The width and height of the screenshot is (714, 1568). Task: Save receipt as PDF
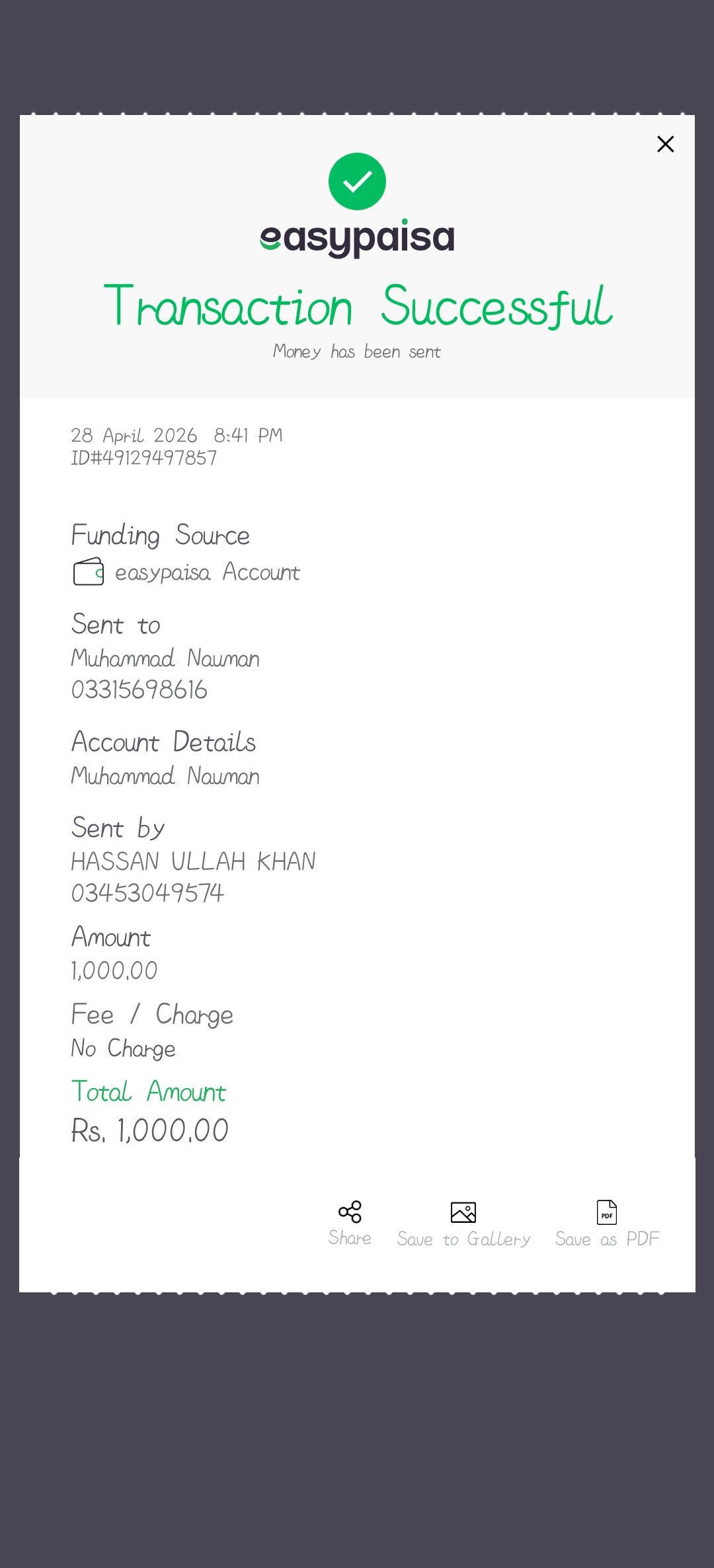607,1224
